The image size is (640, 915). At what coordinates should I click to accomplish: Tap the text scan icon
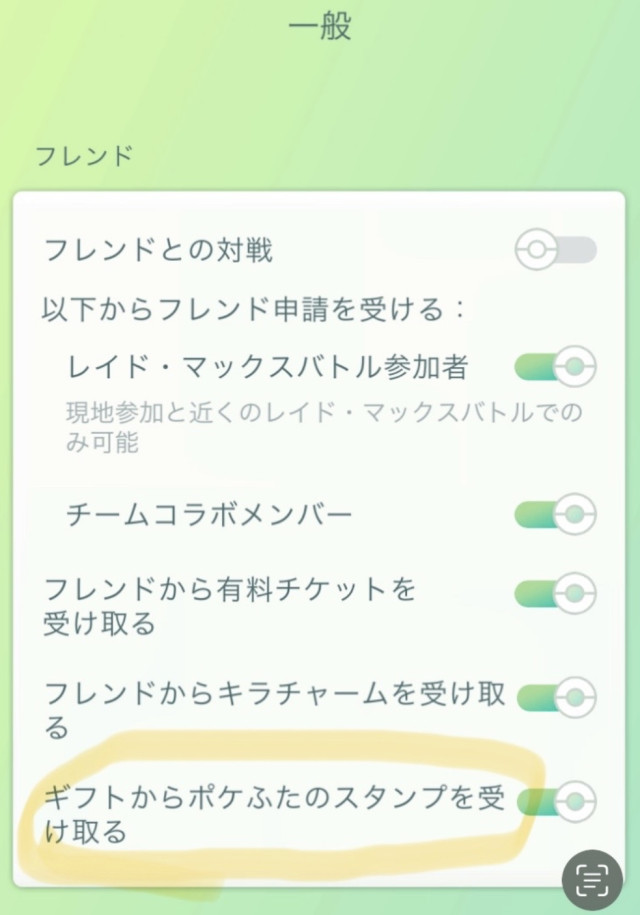pyautogui.click(x=592, y=879)
